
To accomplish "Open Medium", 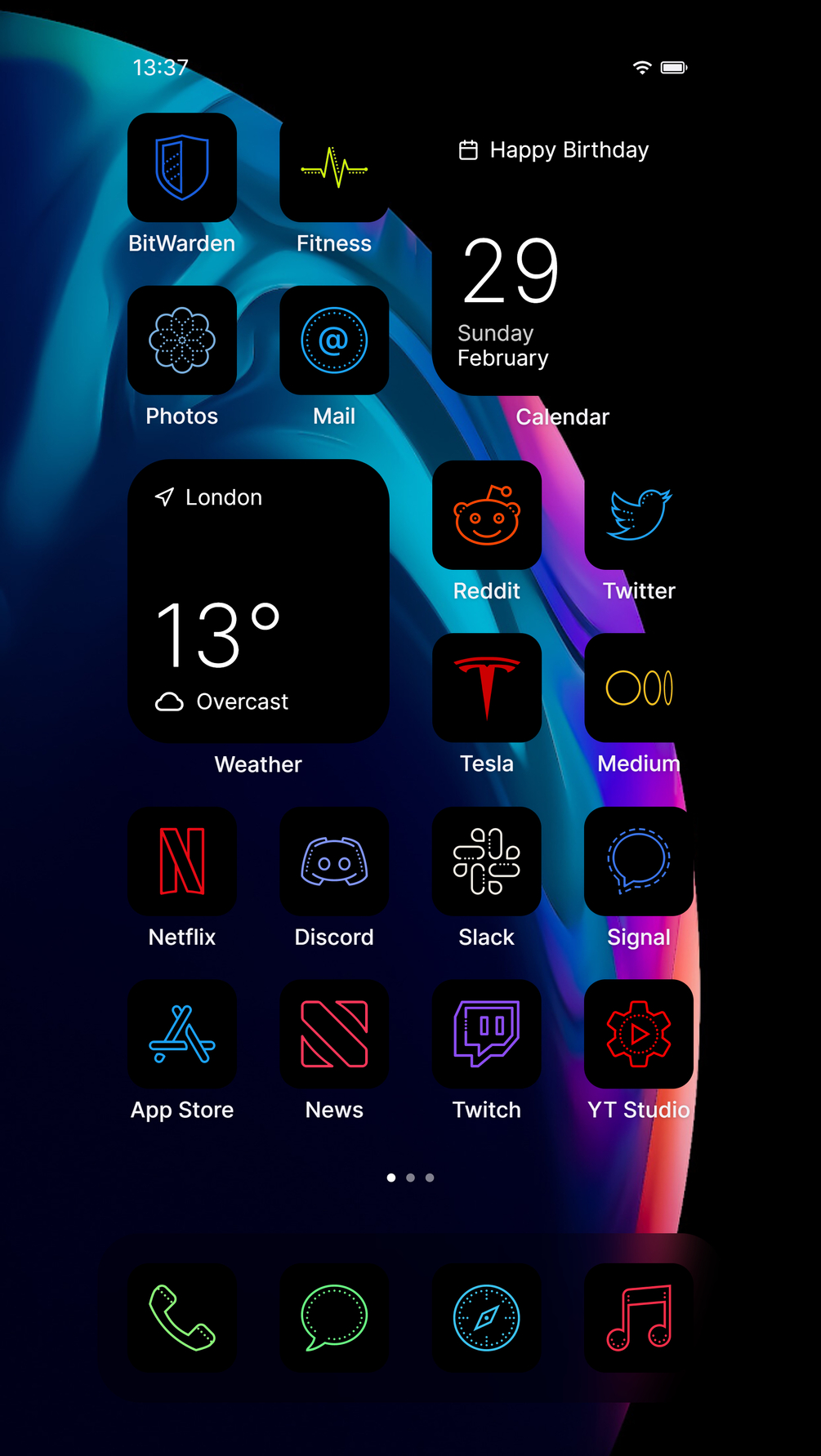I will 639,688.
